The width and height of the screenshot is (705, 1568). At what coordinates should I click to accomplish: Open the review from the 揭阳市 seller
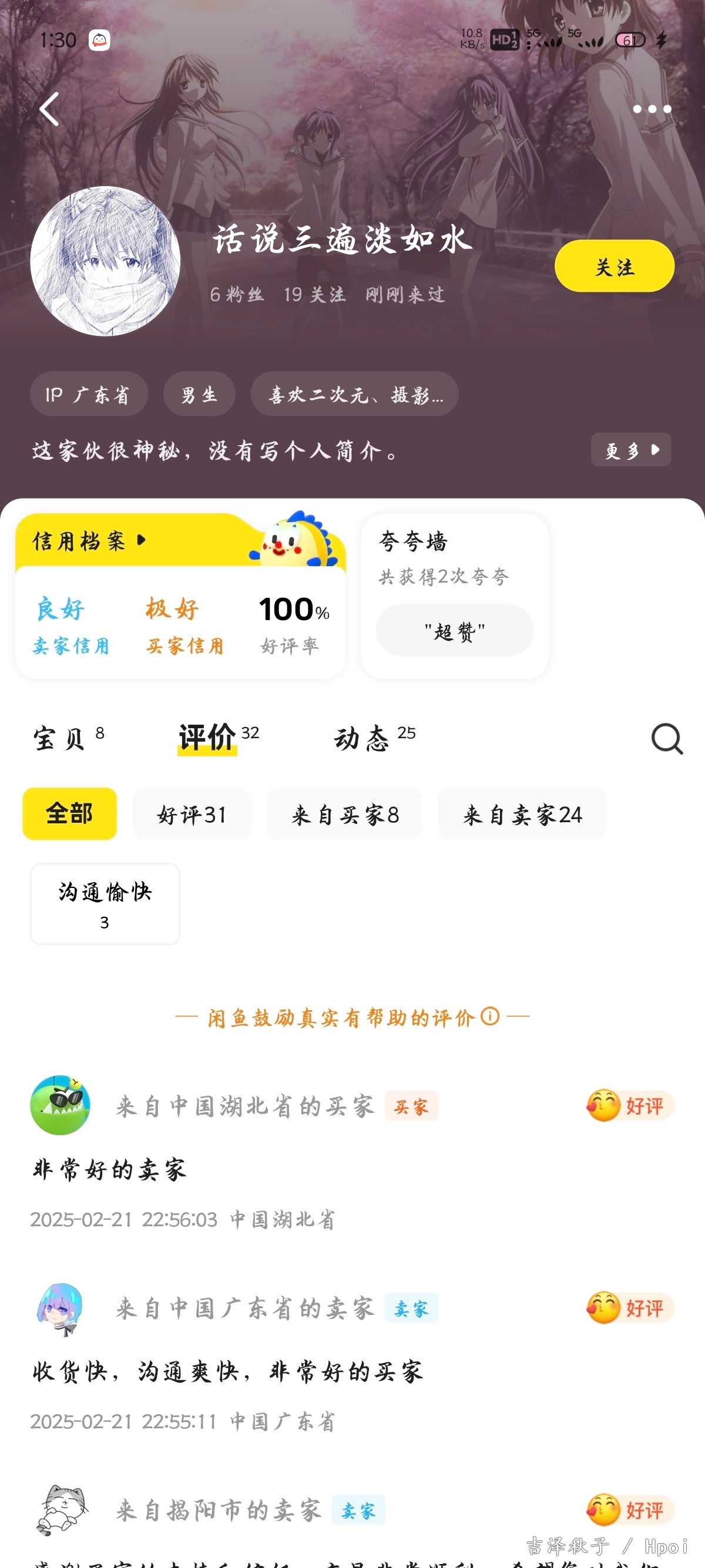tap(352, 1522)
